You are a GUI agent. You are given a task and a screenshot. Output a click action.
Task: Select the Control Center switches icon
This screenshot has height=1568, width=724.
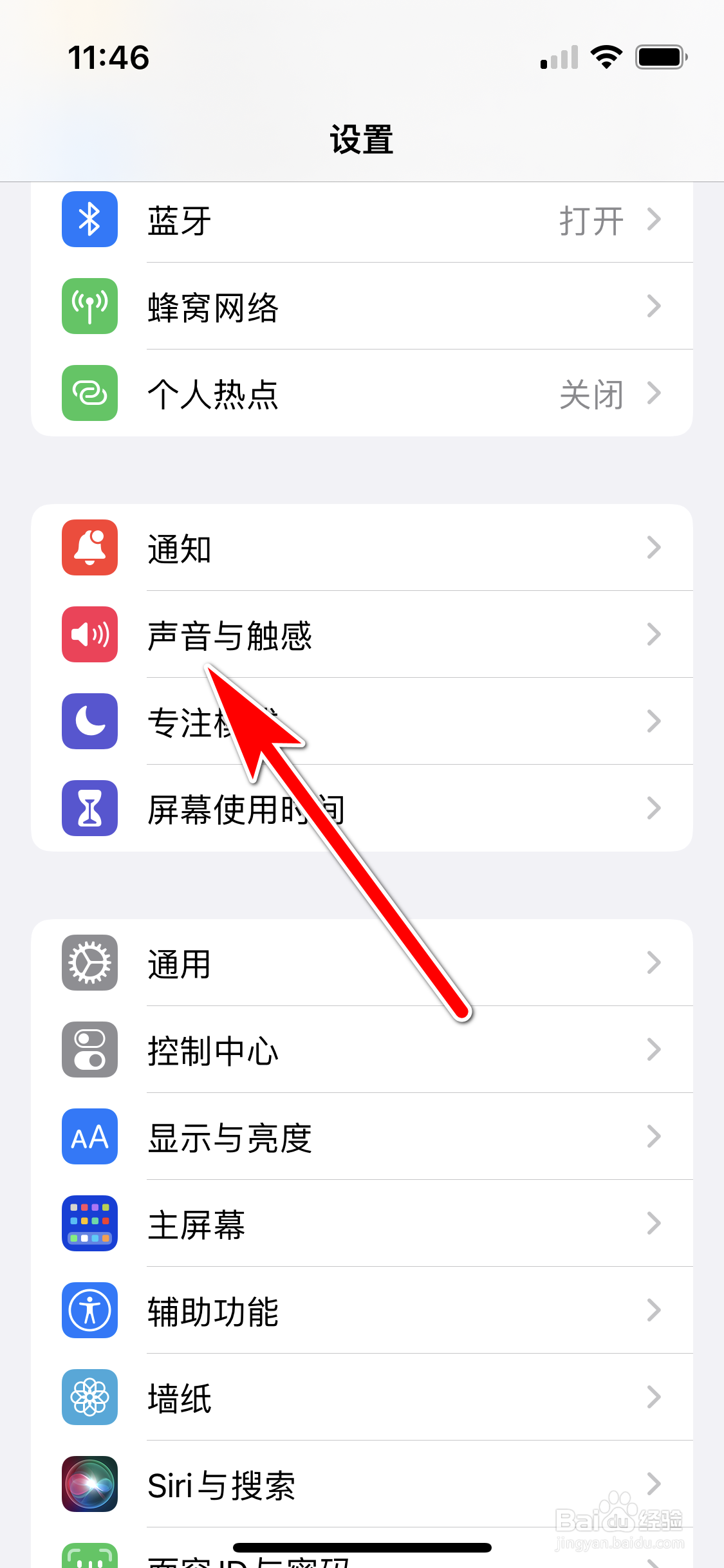pos(89,1049)
